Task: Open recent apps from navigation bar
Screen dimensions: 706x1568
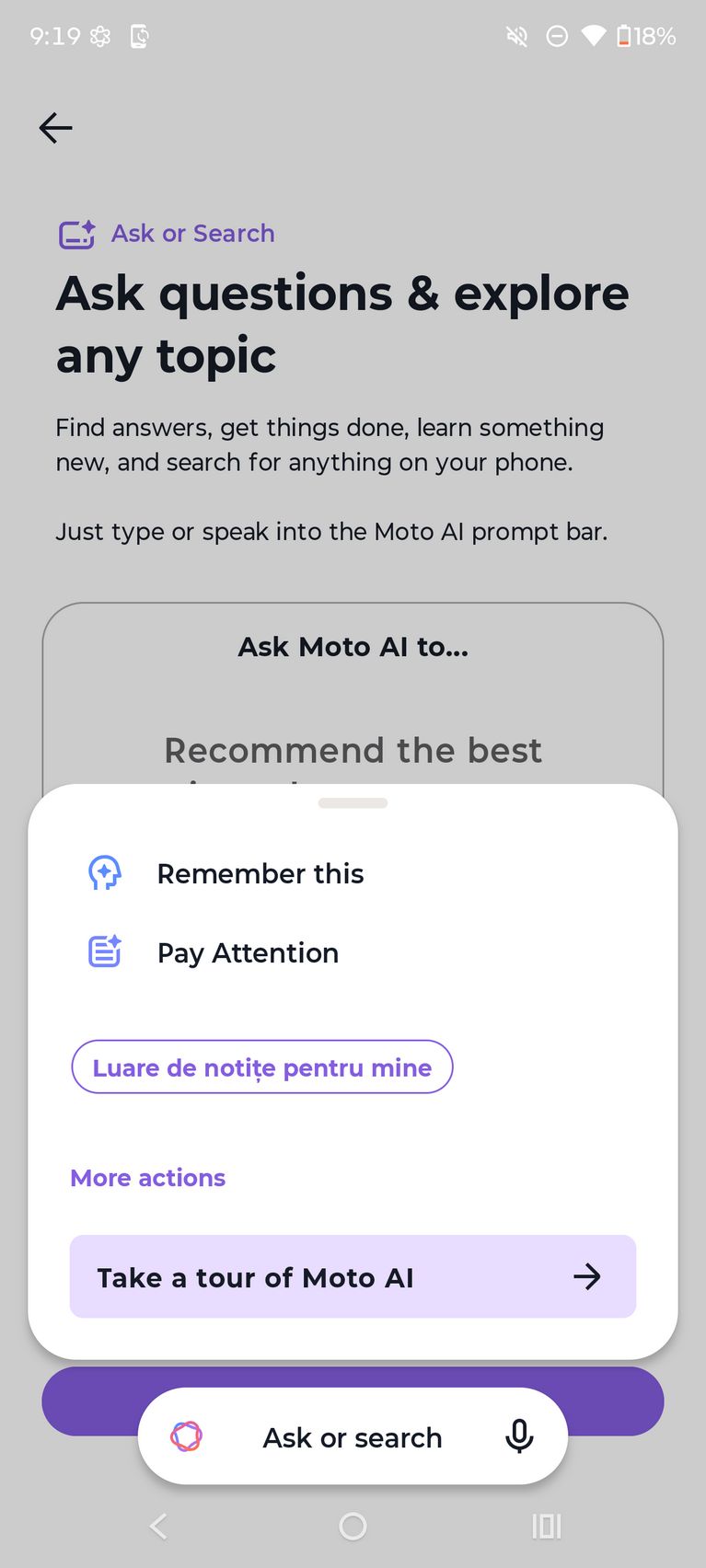Action: [x=546, y=1527]
